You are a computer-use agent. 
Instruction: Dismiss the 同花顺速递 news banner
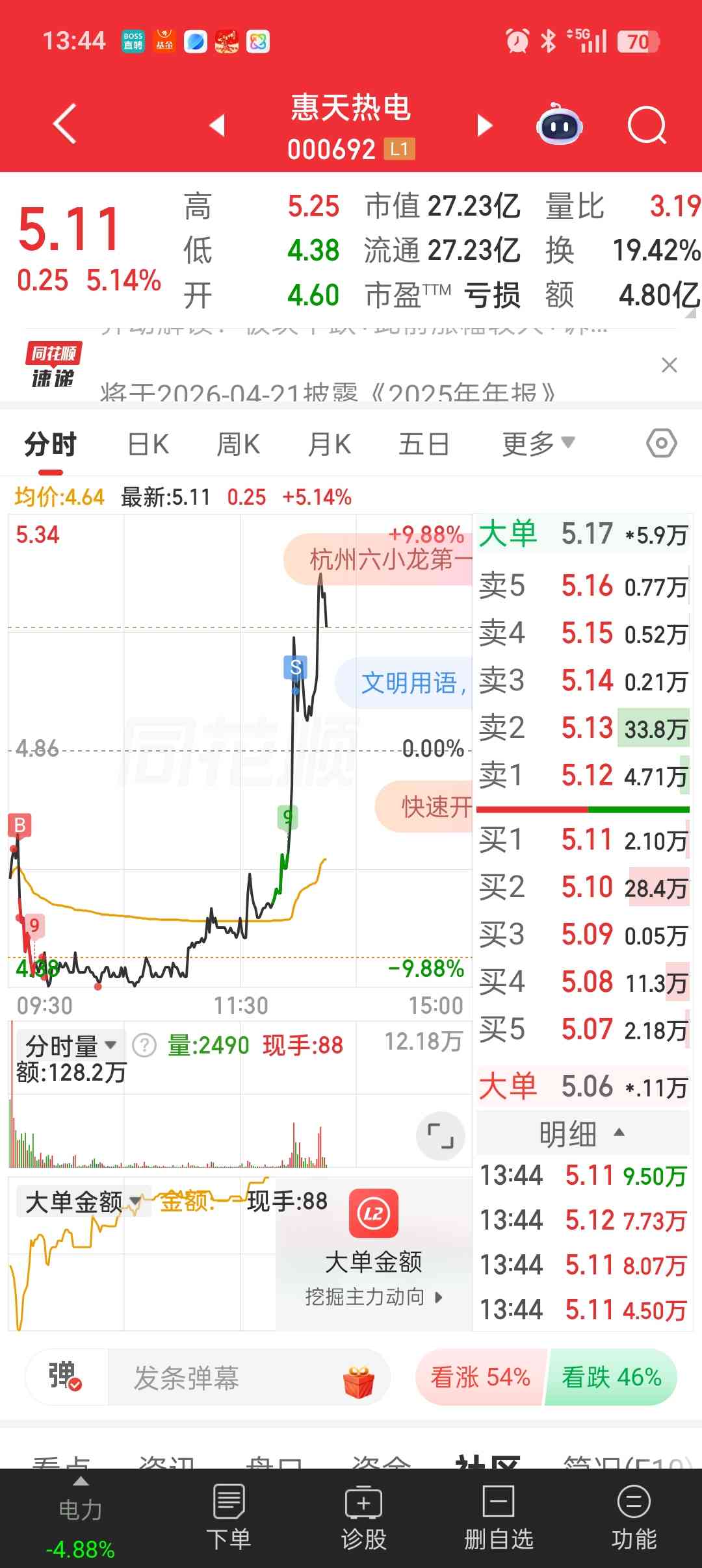tap(669, 365)
